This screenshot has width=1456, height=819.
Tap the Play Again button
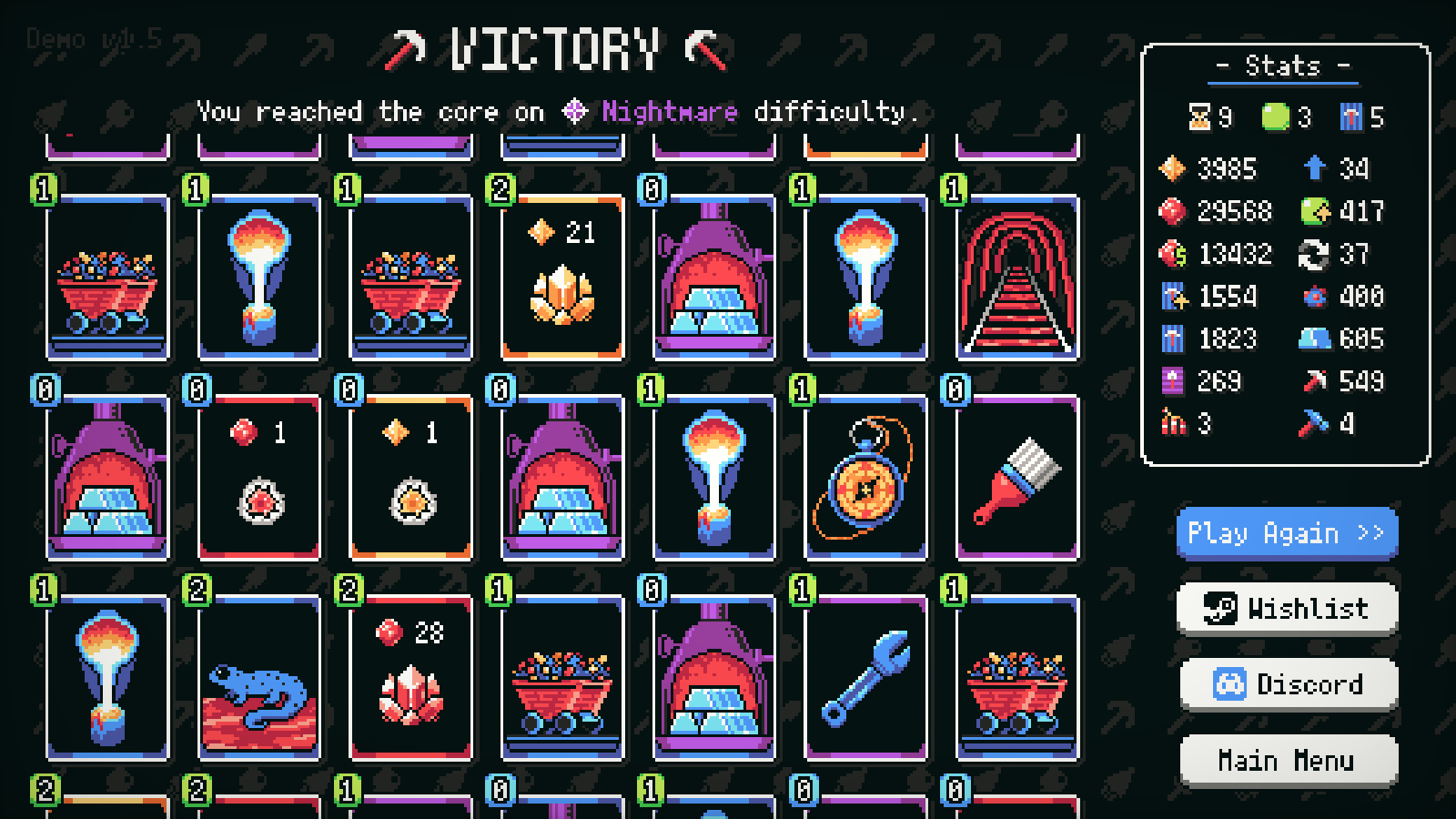tap(1286, 533)
